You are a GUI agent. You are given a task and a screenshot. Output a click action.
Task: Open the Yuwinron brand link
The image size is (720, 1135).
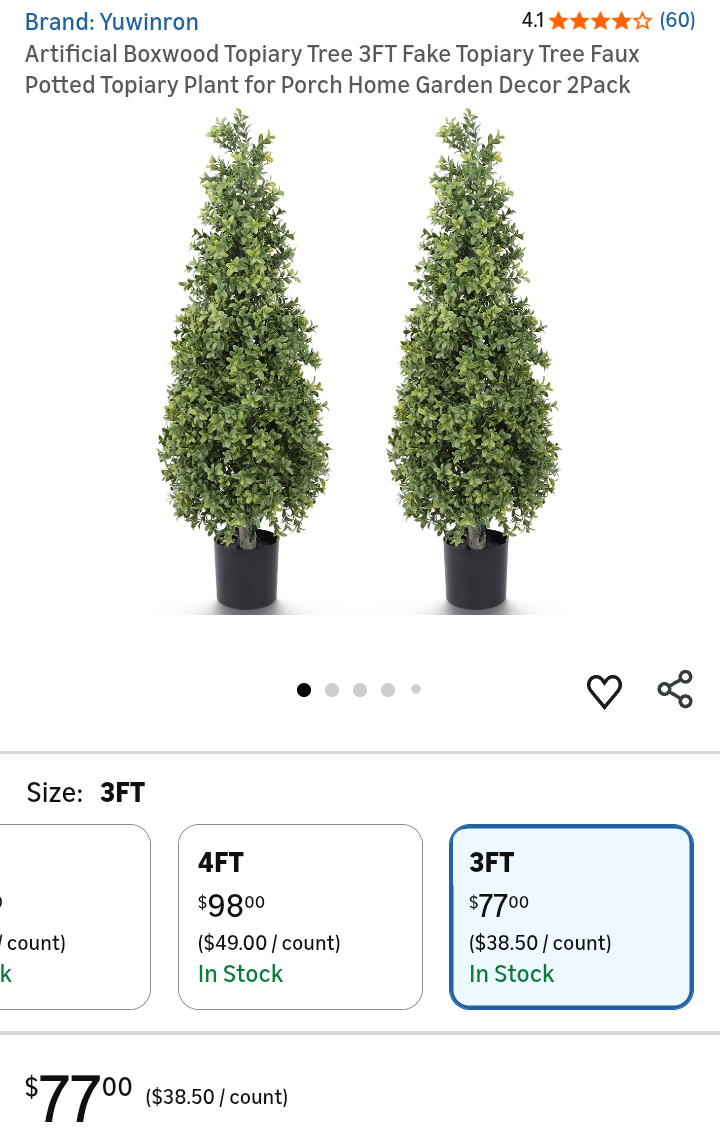click(x=111, y=21)
